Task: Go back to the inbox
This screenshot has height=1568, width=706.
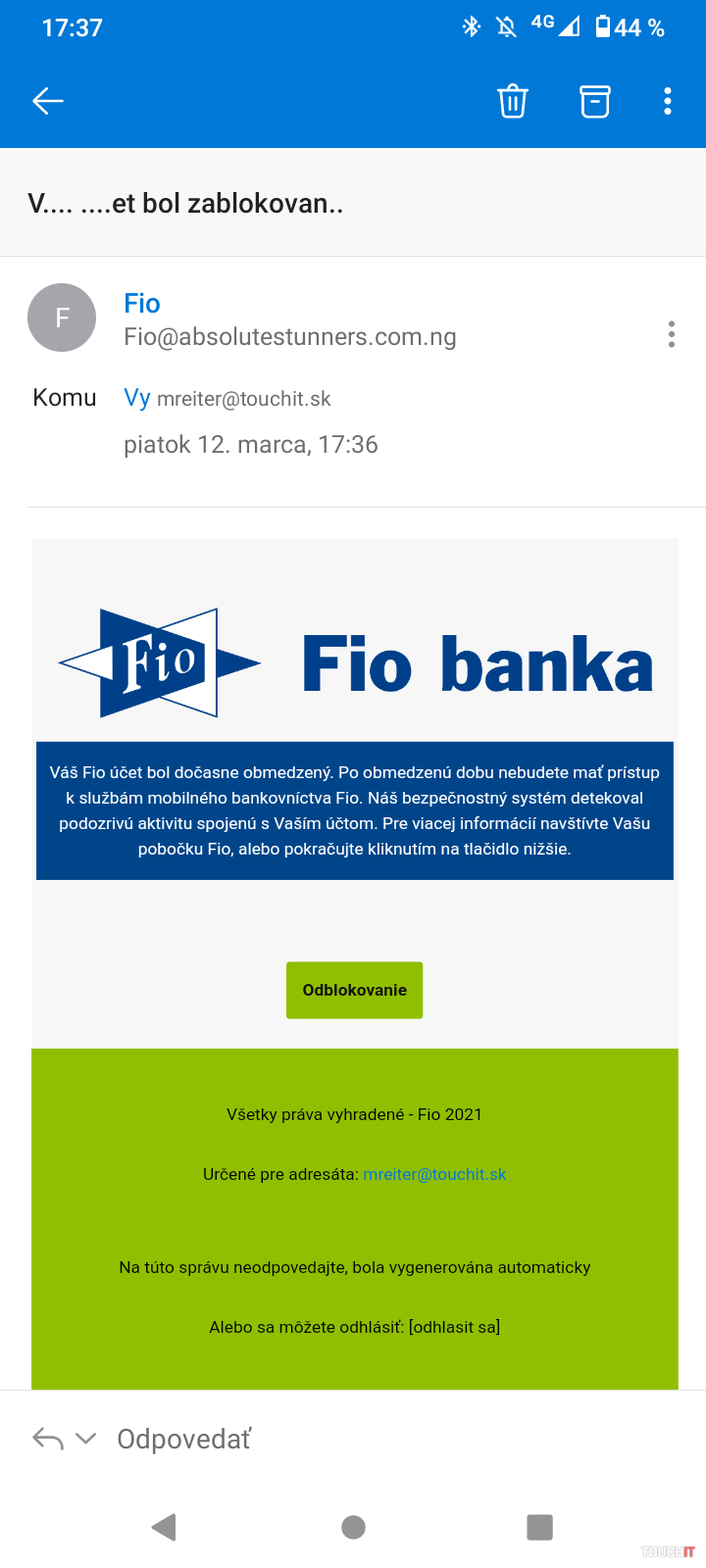Action: click(x=47, y=101)
